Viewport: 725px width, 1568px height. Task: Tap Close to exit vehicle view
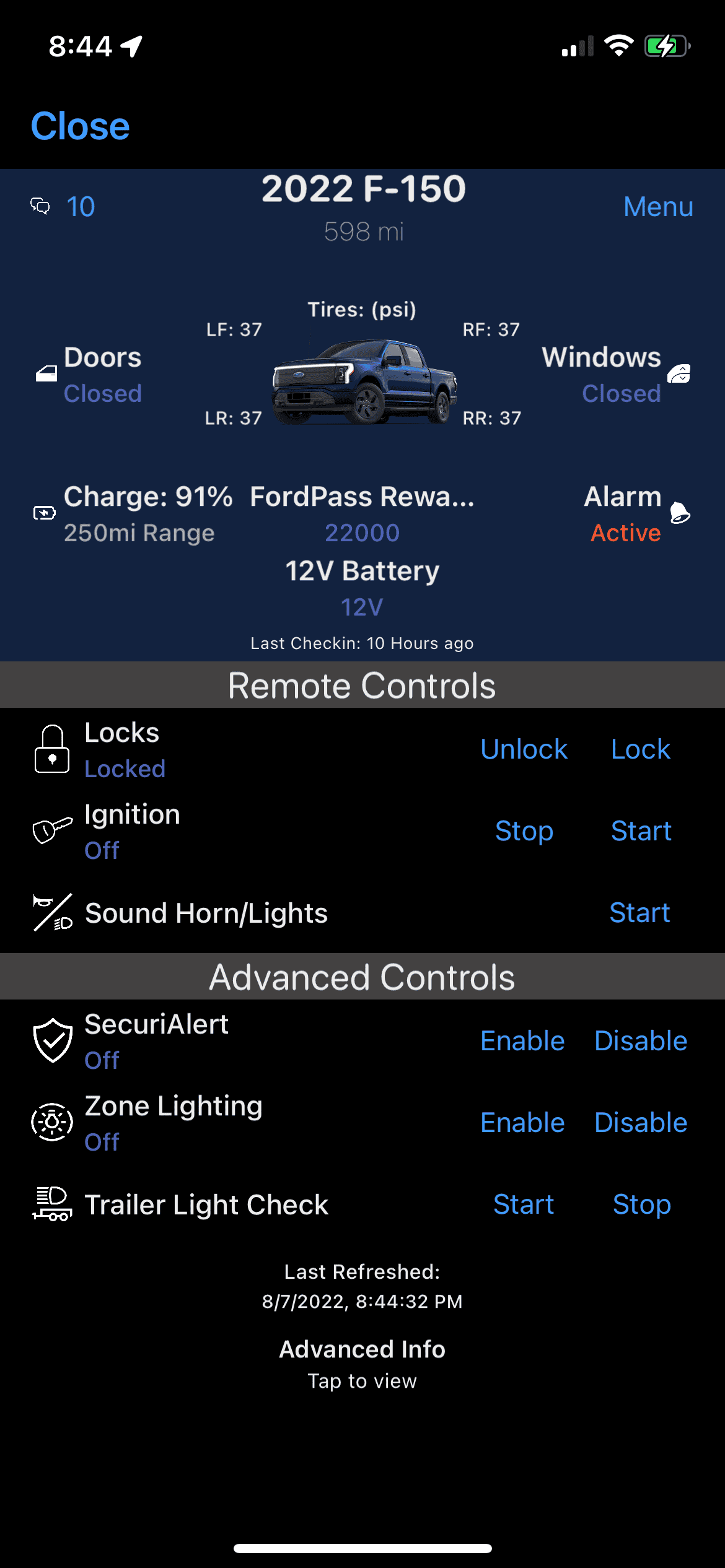80,126
